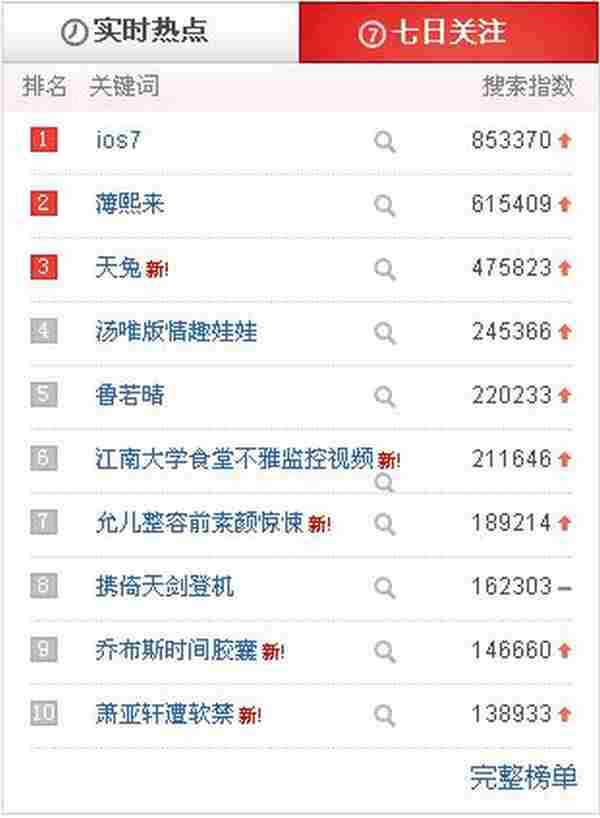Tap the magnifier icon for 鲁若晴
Image resolution: width=600 pixels, height=818 pixels.
click(385, 396)
